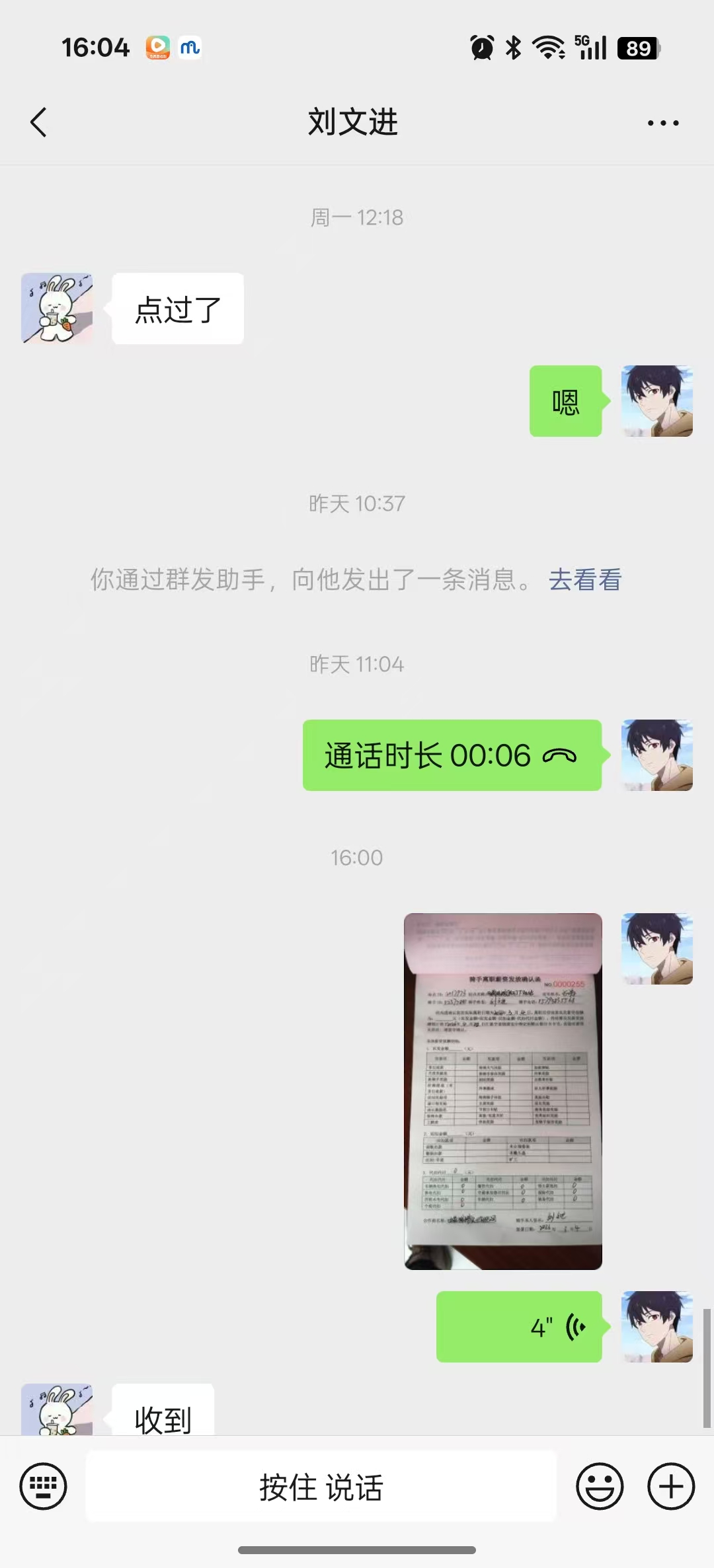Open the plus attachments menu

670,1486
